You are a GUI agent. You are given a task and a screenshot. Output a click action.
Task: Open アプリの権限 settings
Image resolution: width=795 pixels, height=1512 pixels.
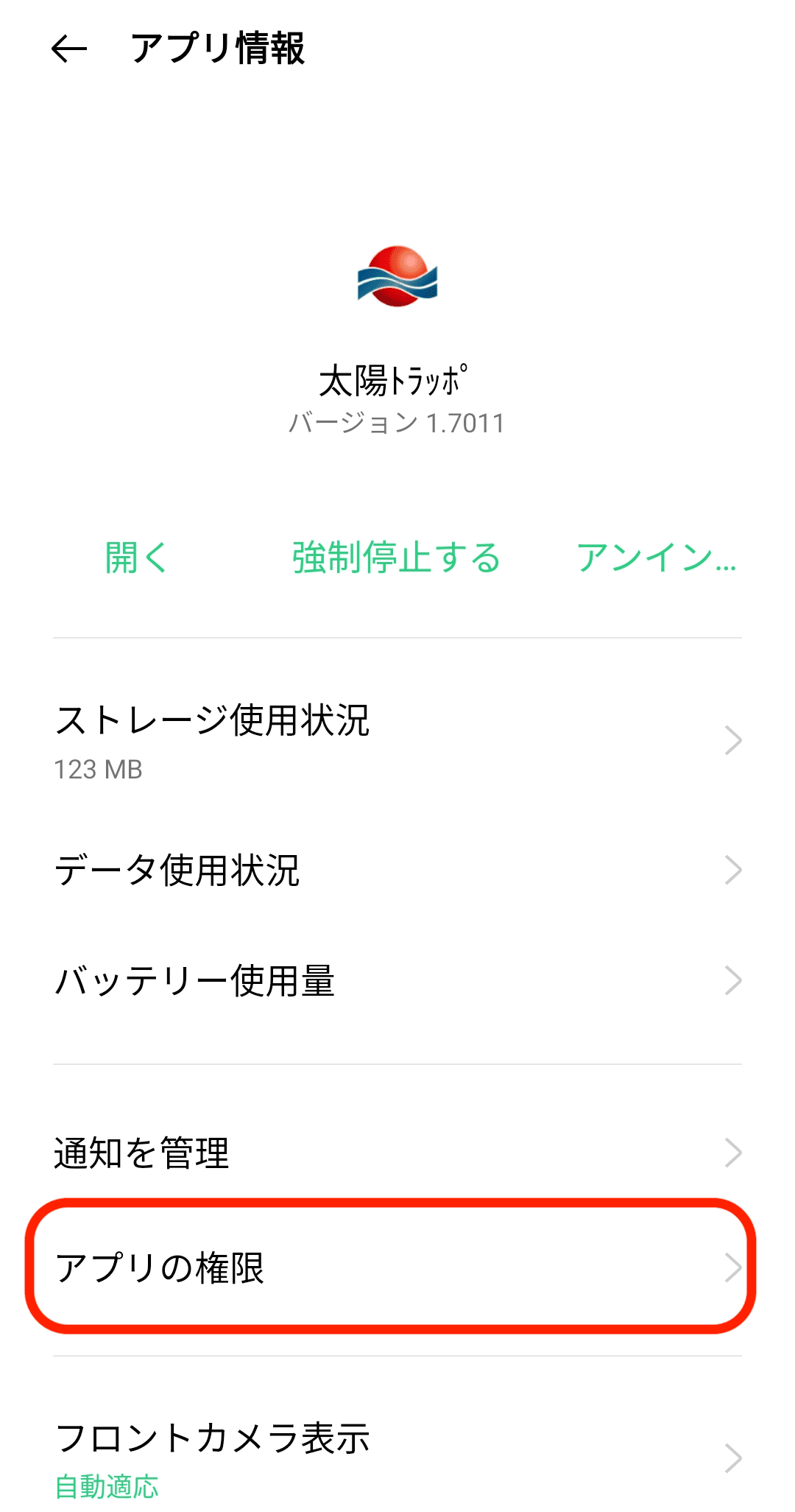click(397, 1267)
